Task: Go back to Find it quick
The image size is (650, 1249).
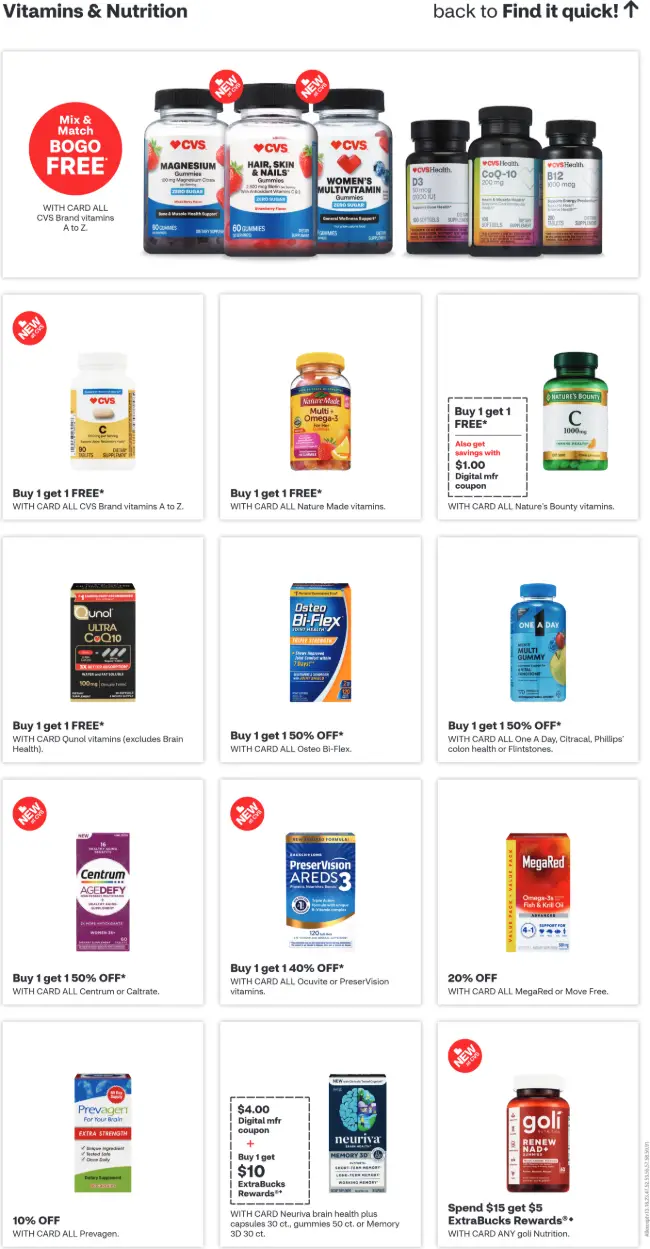Action: [535, 12]
